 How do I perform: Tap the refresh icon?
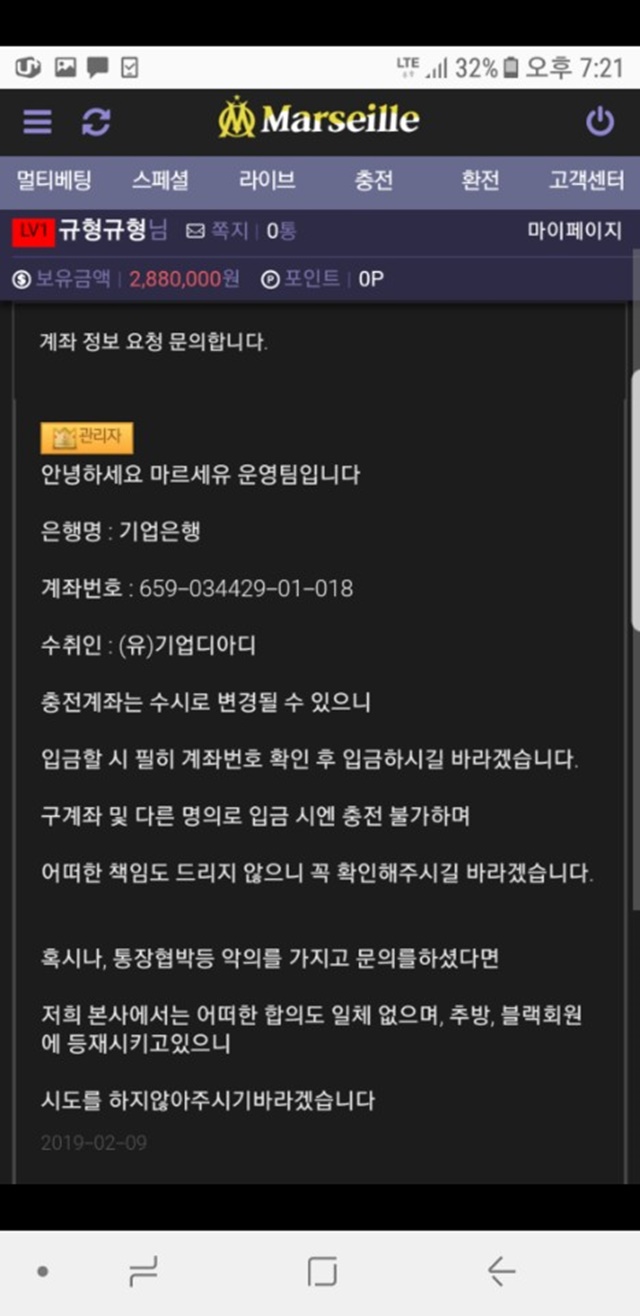pyautogui.click(x=96, y=122)
